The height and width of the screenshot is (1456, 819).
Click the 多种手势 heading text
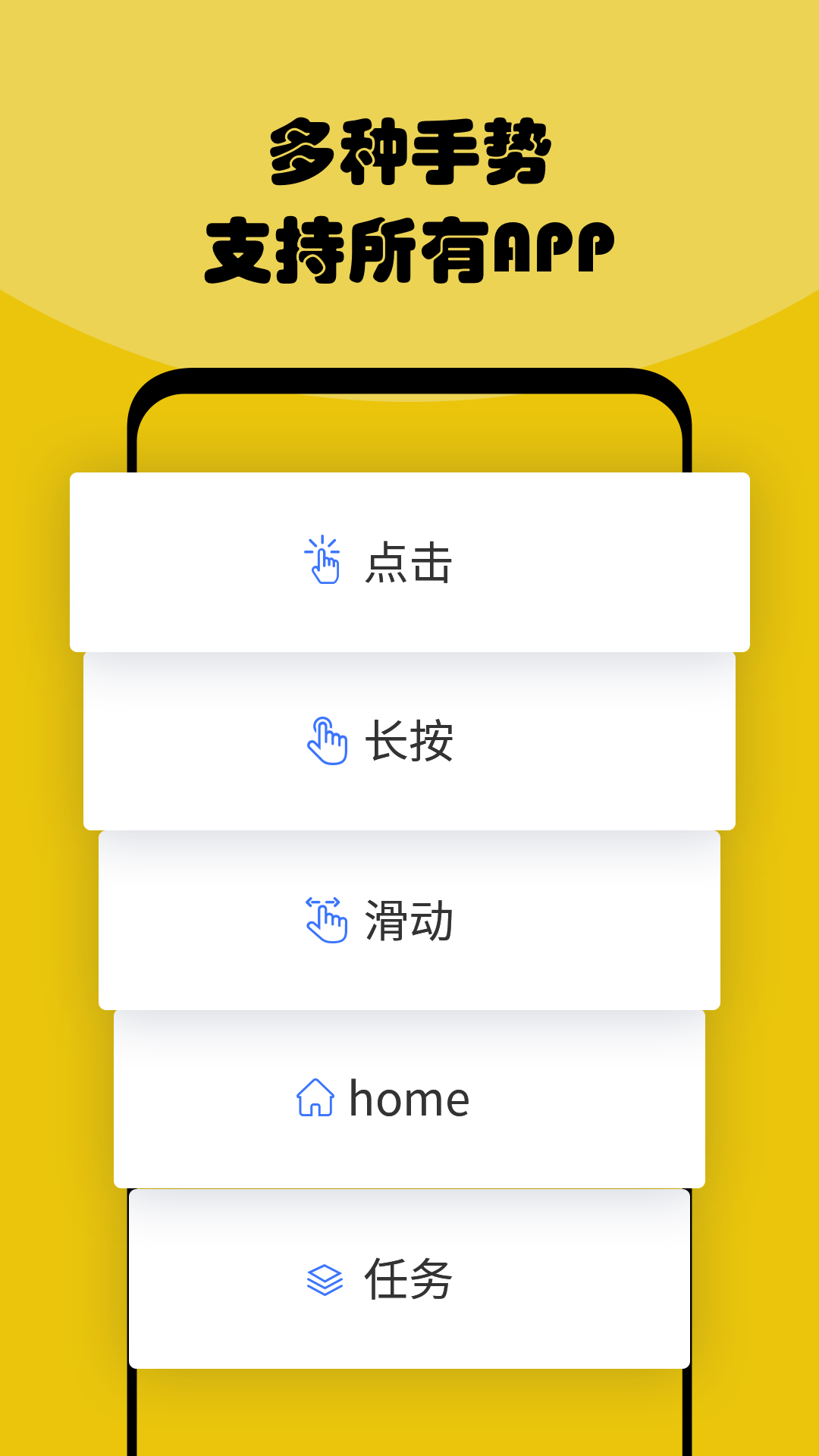(412, 152)
